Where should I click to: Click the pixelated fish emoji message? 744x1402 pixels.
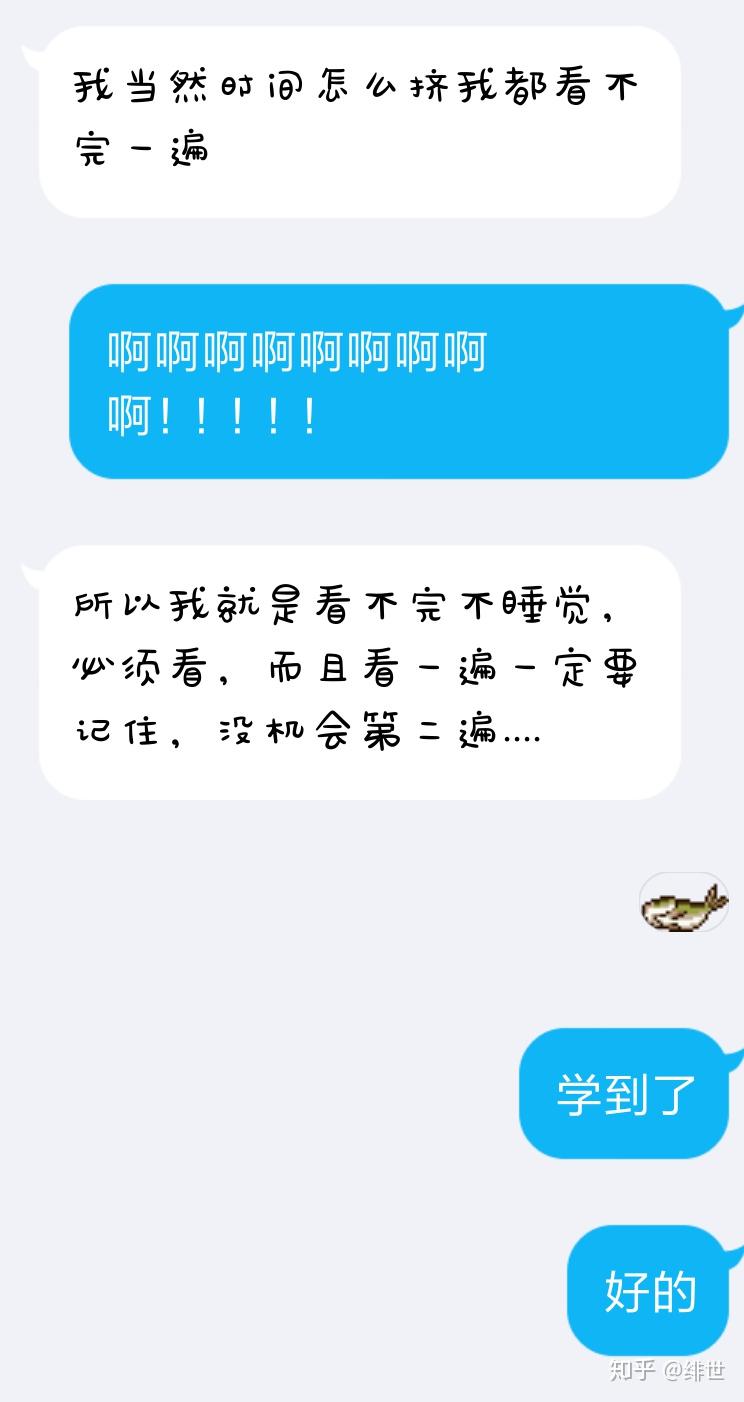tap(683, 905)
